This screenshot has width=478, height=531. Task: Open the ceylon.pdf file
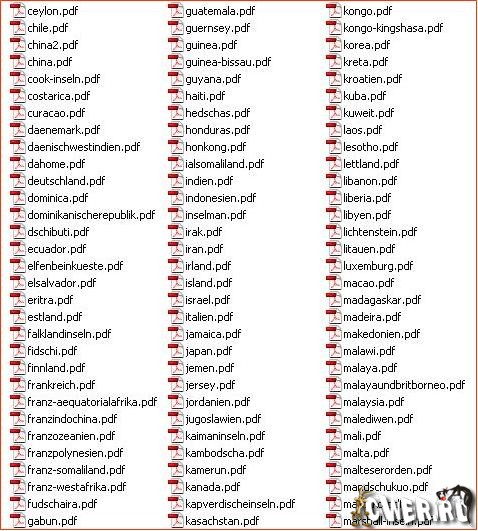(44, 11)
